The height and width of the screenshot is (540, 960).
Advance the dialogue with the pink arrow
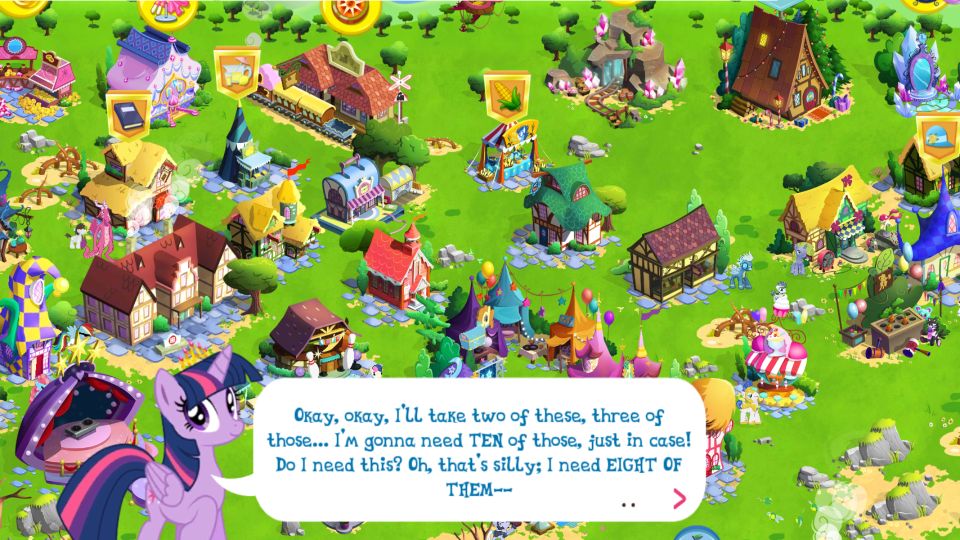pos(679,499)
